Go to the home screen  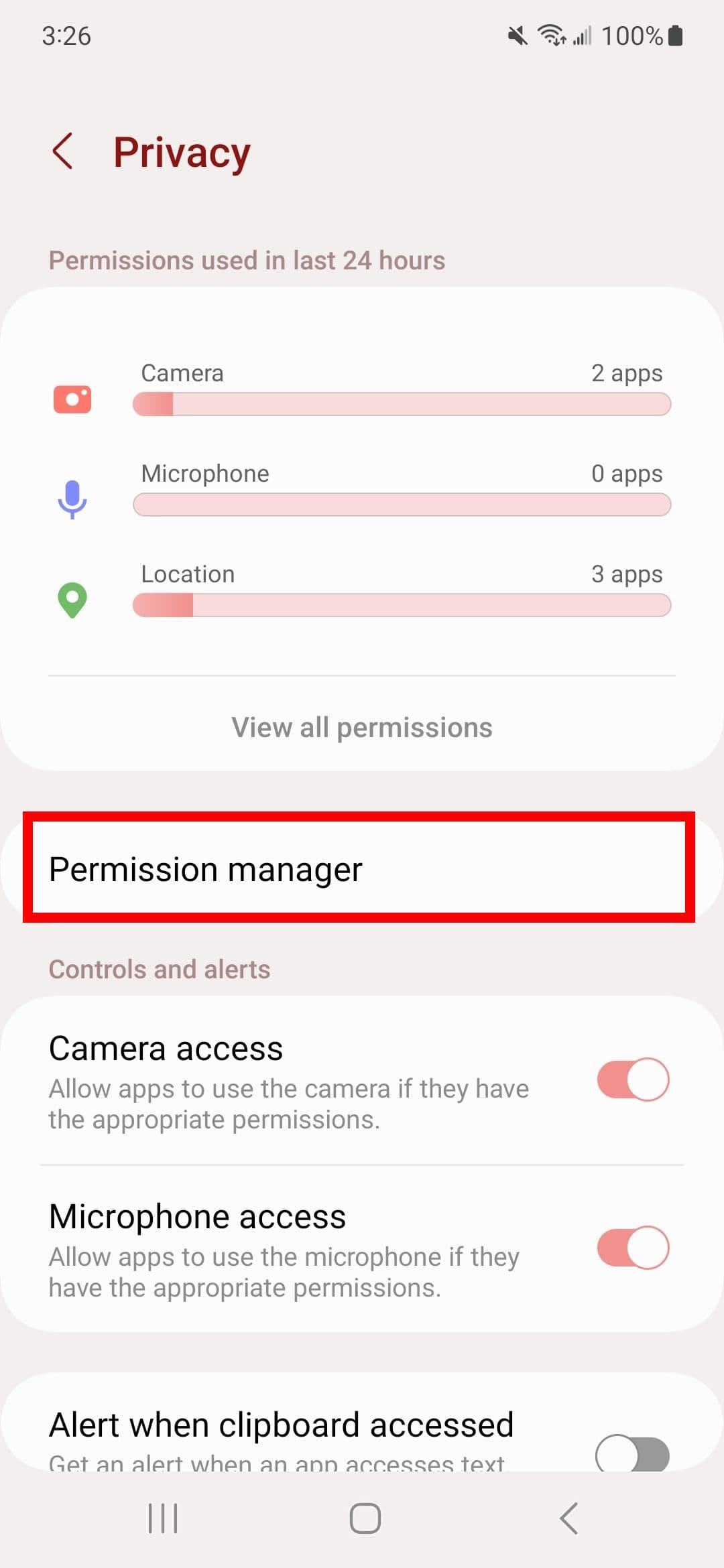[x=365, y=1518]
